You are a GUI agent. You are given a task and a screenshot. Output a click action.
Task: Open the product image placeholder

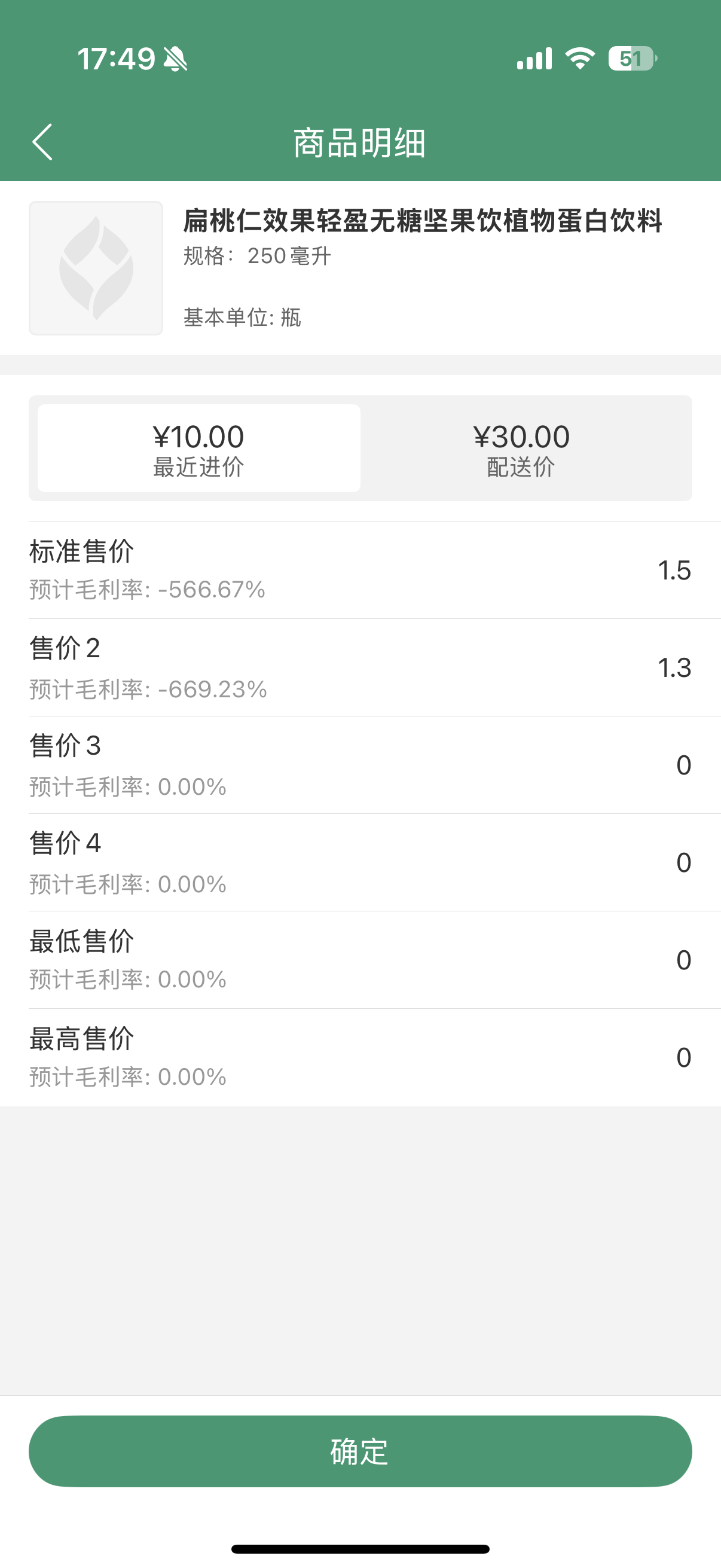tap(96, 269)
